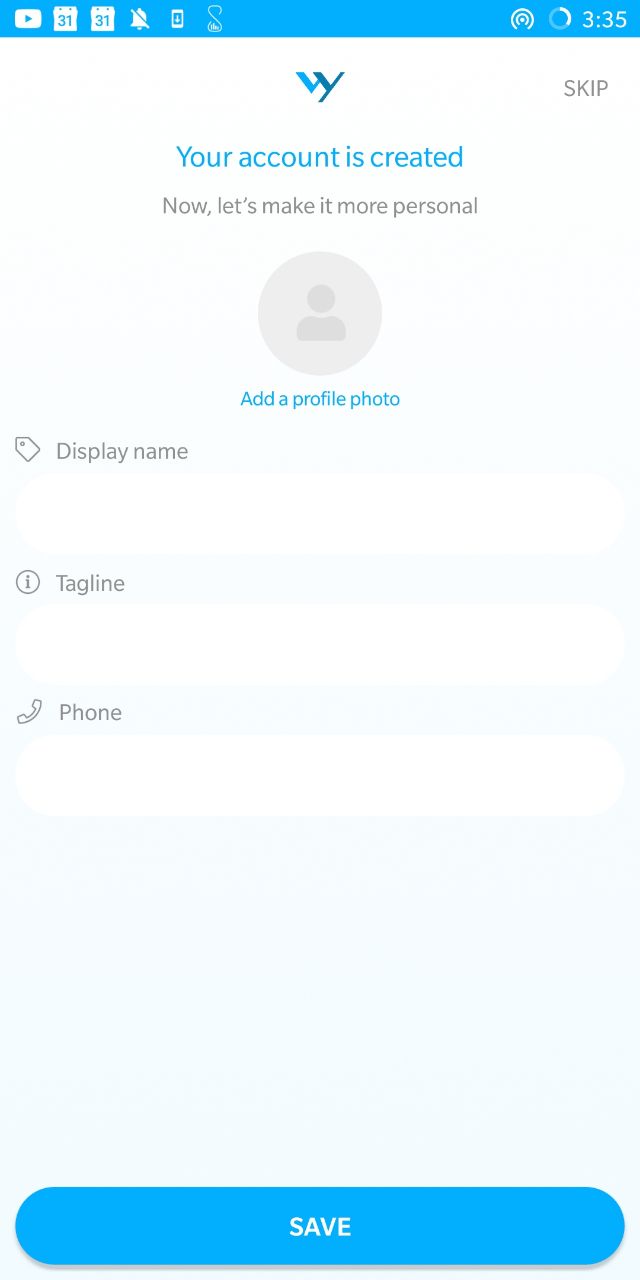640x1280 pixels.
Task: Tap the profile photo placeholder
Action: [x=320, y=313]
